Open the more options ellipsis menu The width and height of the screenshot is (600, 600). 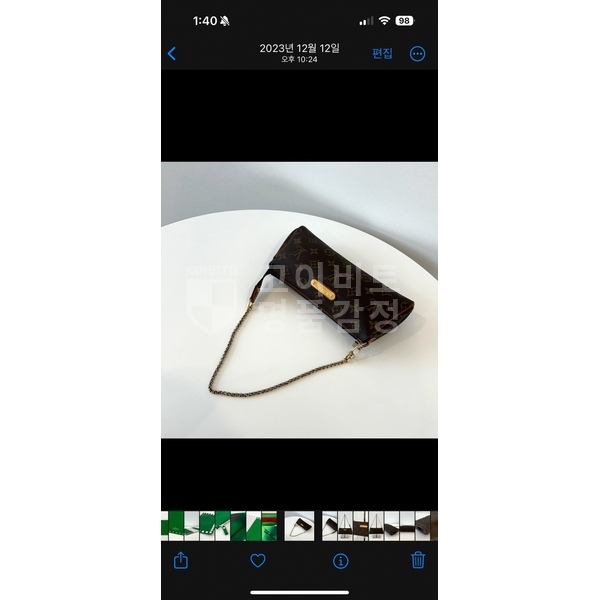click(x=418, y=54)
